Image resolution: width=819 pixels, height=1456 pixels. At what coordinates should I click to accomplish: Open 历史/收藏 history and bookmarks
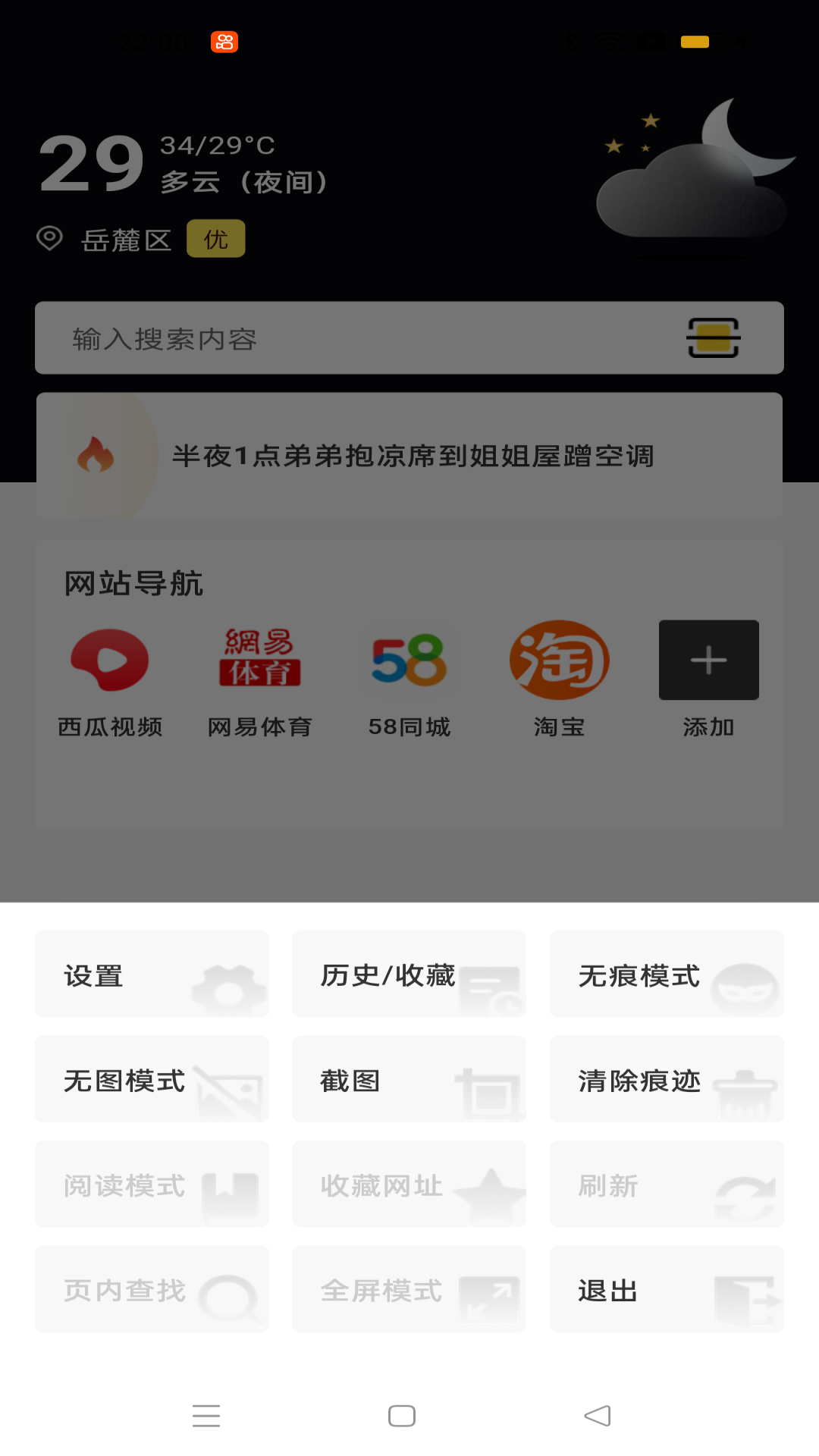pos(409,974)
